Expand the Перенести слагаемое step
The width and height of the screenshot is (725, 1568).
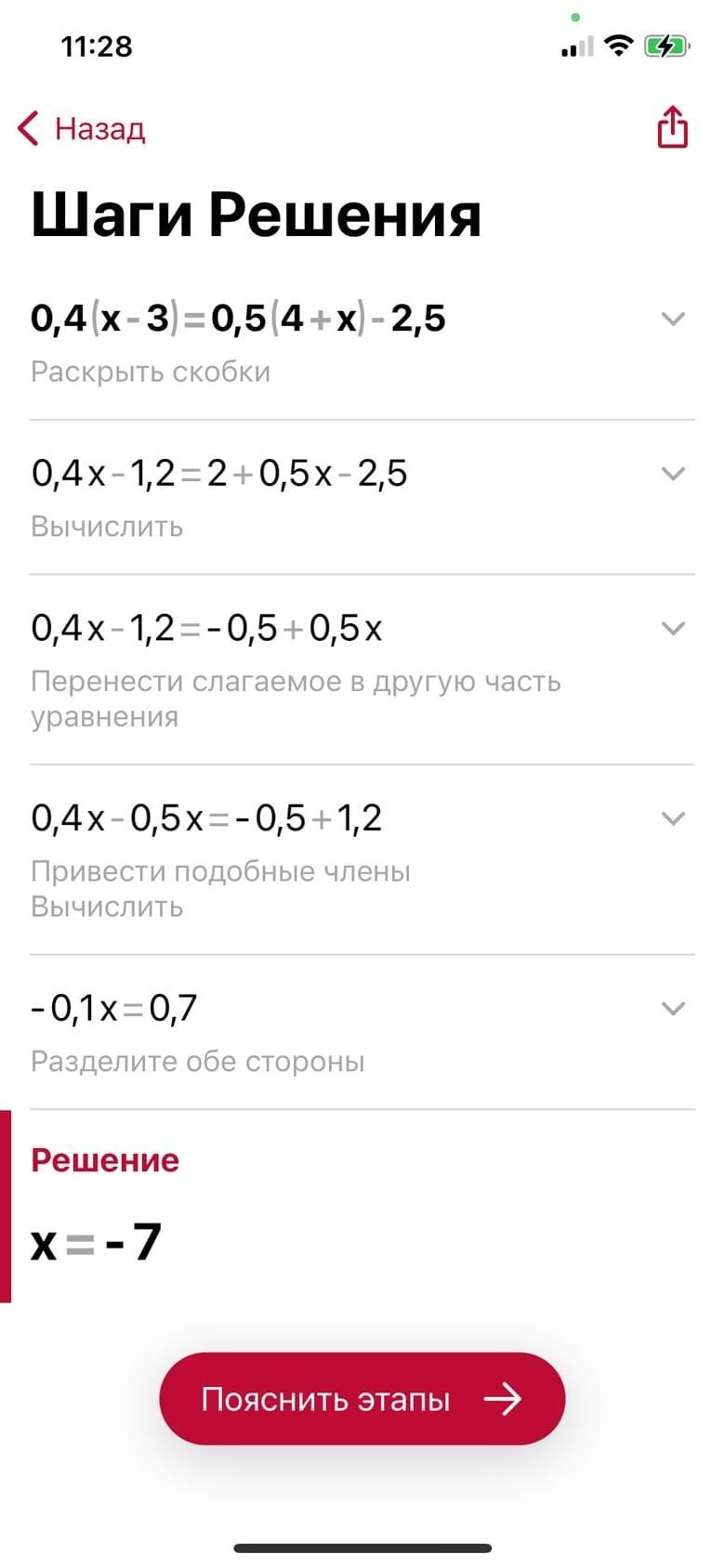point(672,629)
